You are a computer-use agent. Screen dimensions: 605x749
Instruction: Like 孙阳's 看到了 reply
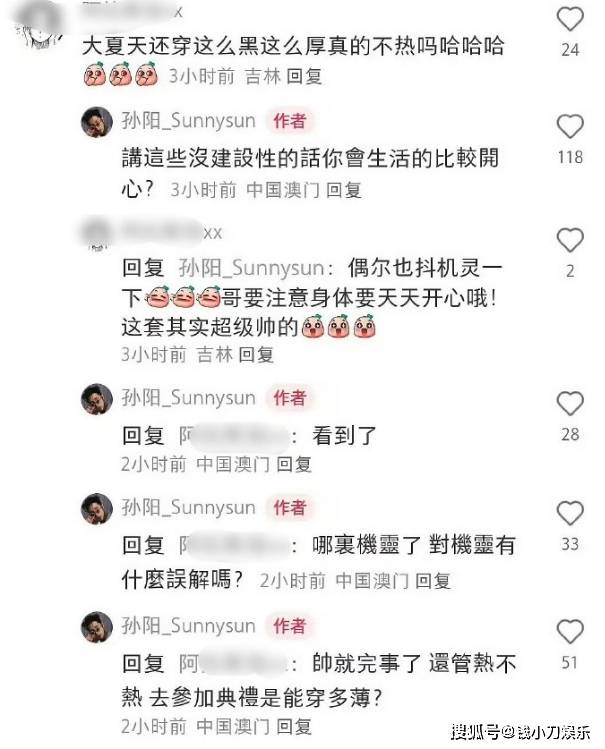pyautogui.click(x=569, y=404)
